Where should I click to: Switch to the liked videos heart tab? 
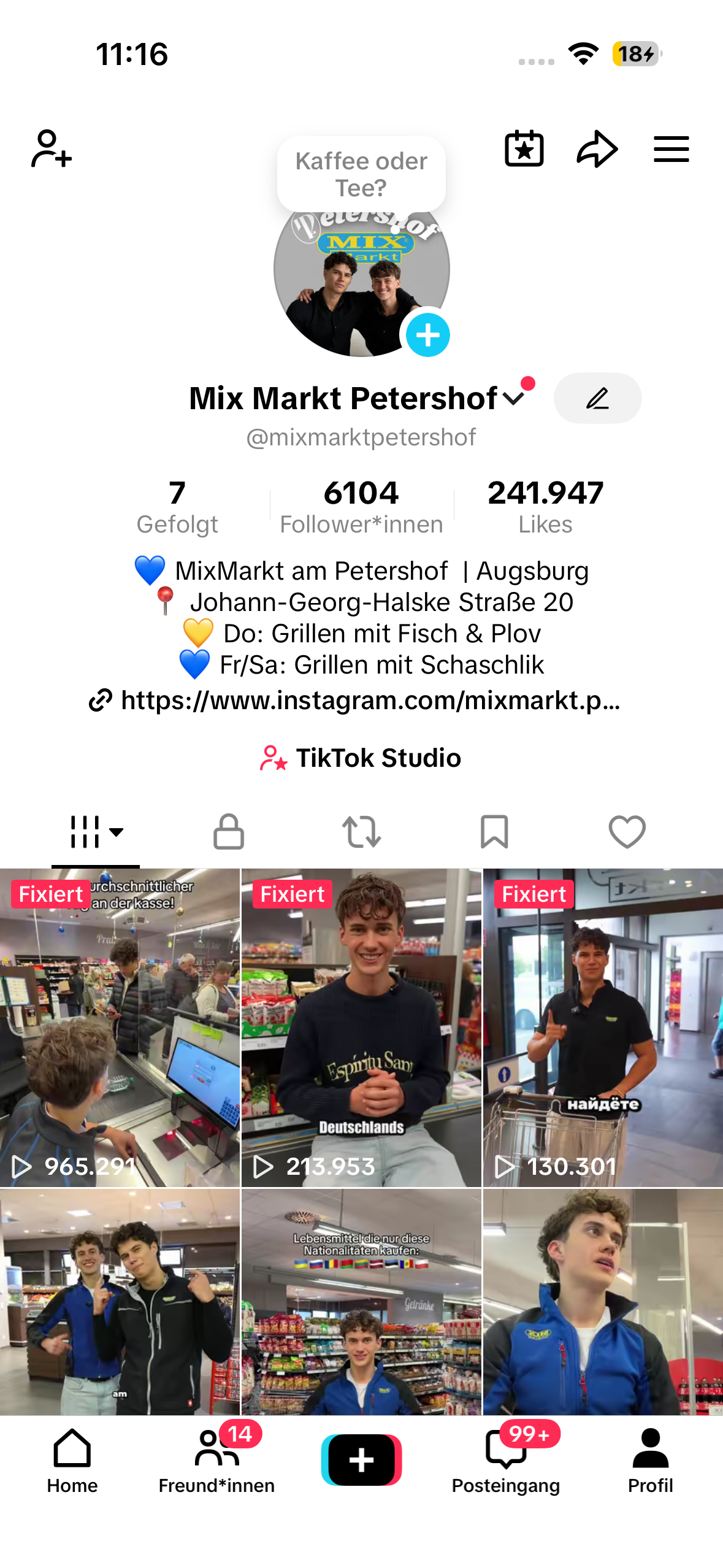point(627,832)
